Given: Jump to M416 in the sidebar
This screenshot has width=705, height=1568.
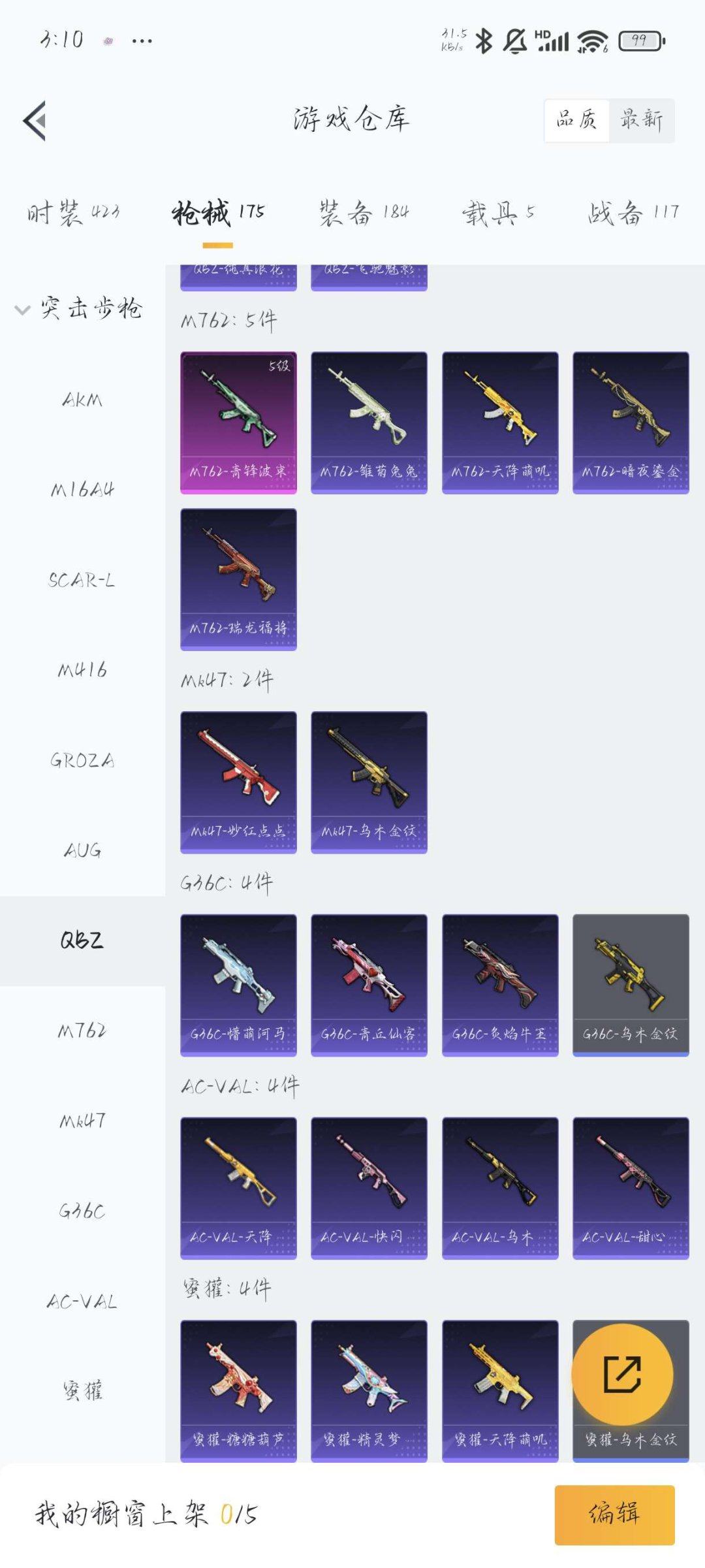Looking at the screenshot, I should tap(82, 670).
